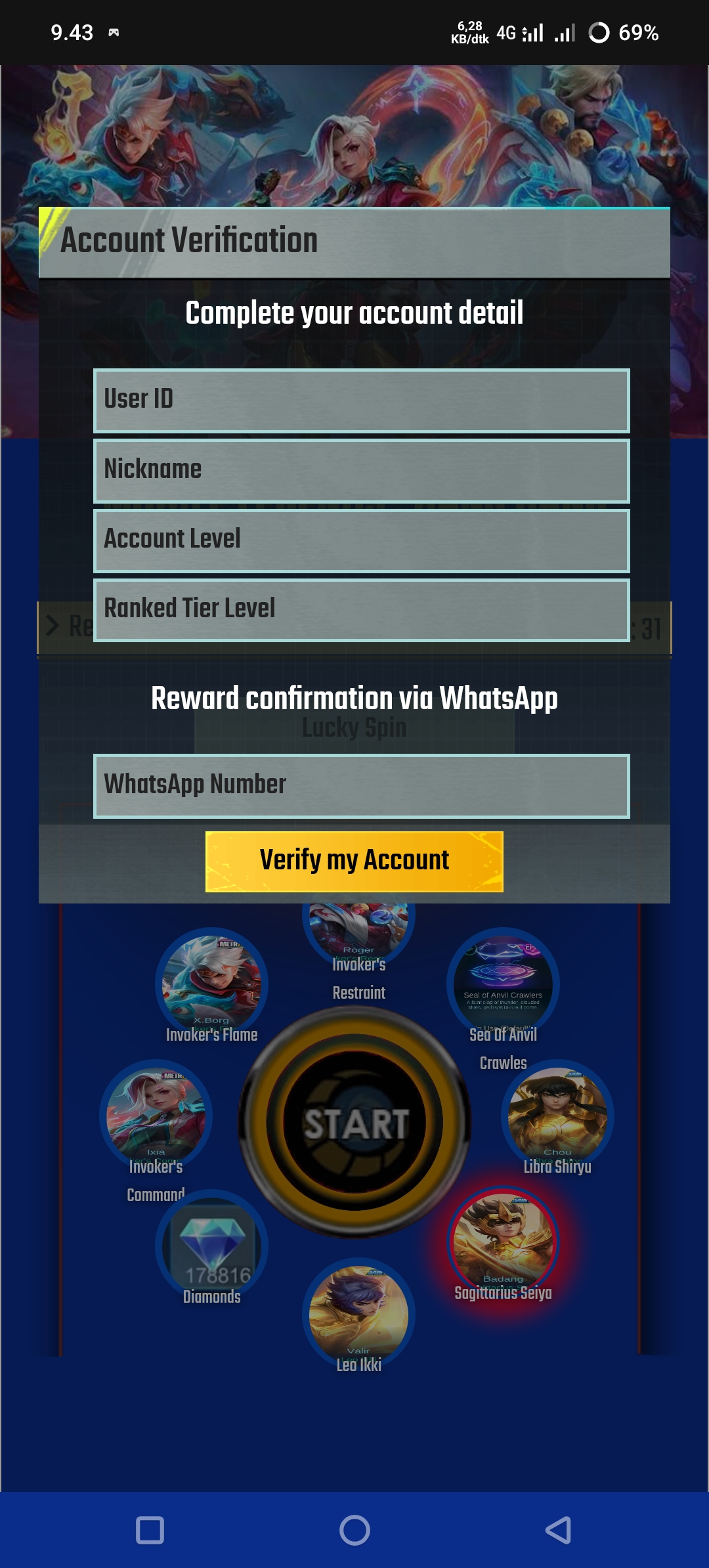Focus the Nickname input field
Image resolution: width=709 pixels, height=1568 pixels.
(361, 470)
